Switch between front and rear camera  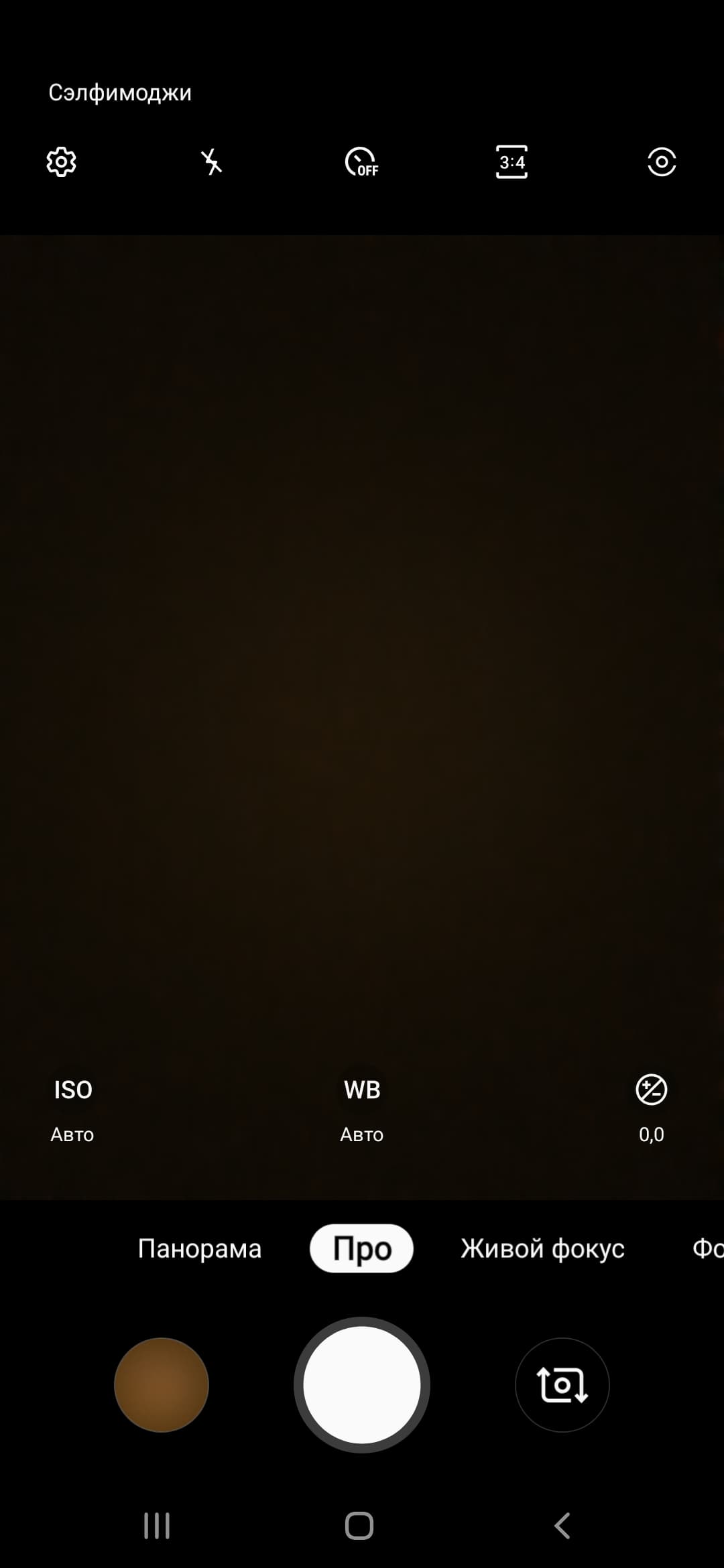click(562, 1385)
